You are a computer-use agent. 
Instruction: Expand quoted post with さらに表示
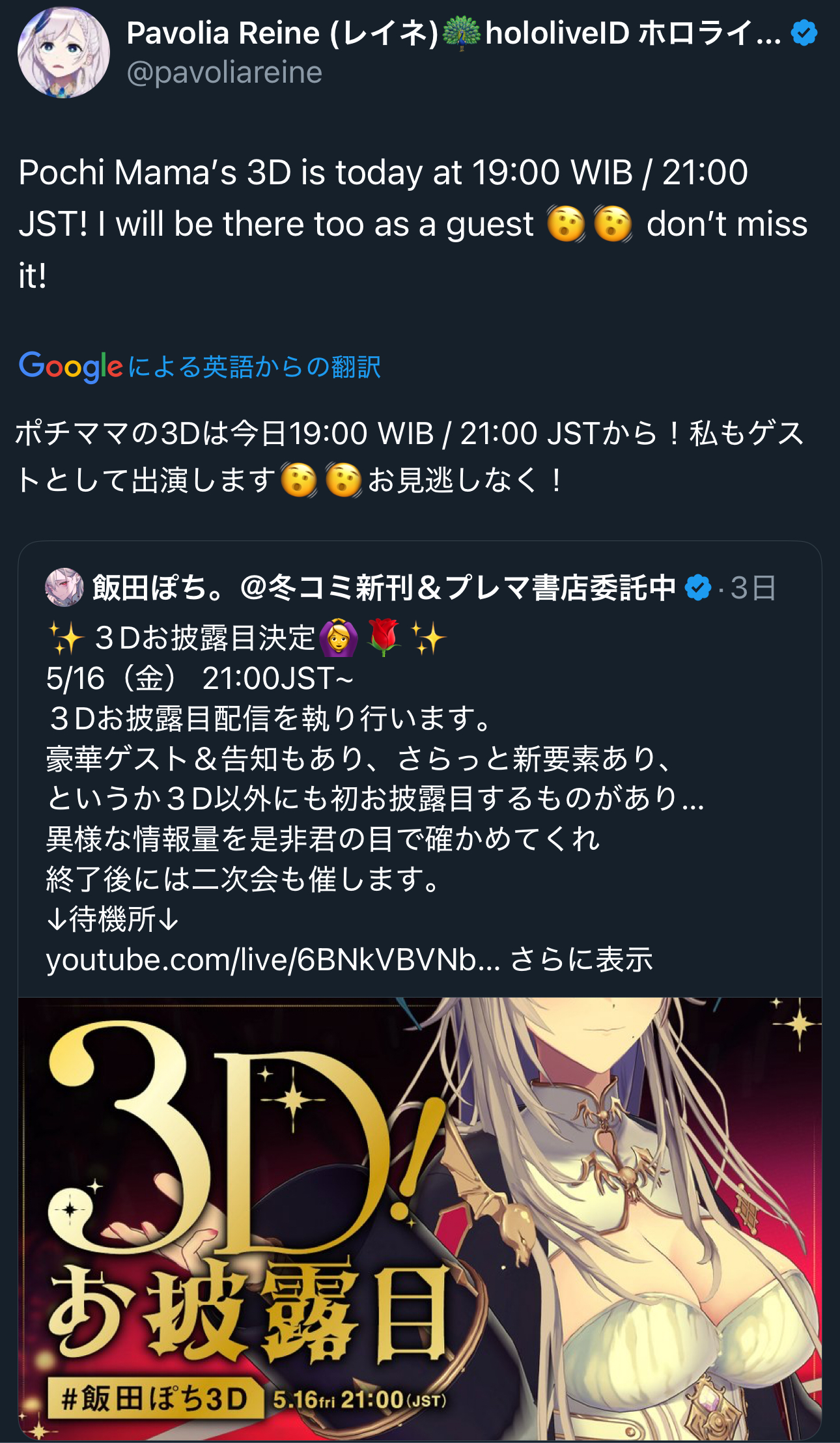point(581,959)
